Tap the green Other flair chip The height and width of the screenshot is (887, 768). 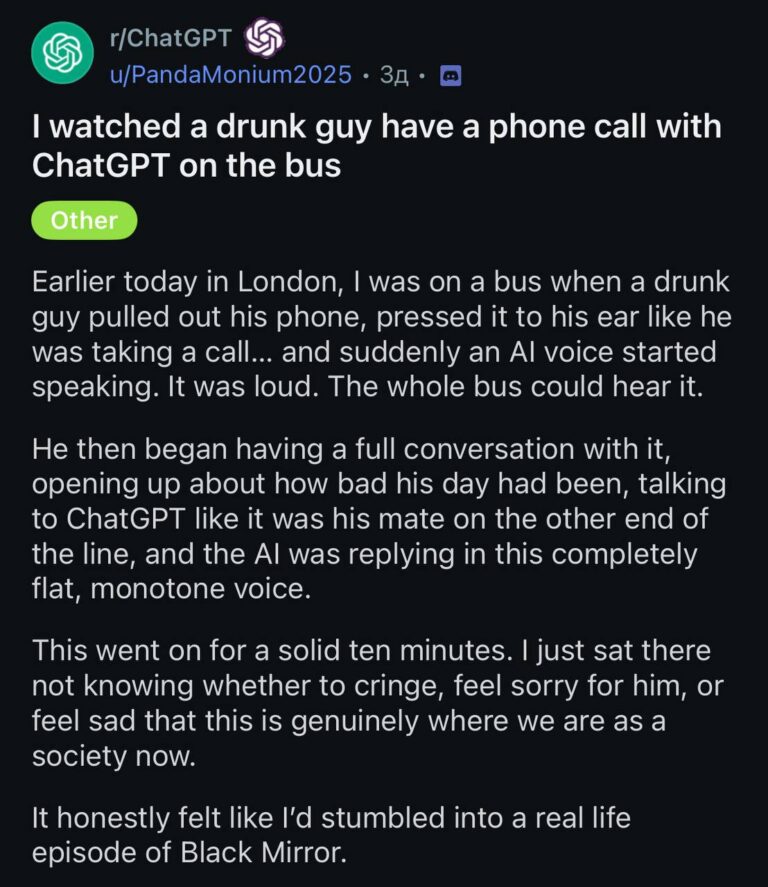click(x=84, y=221)
